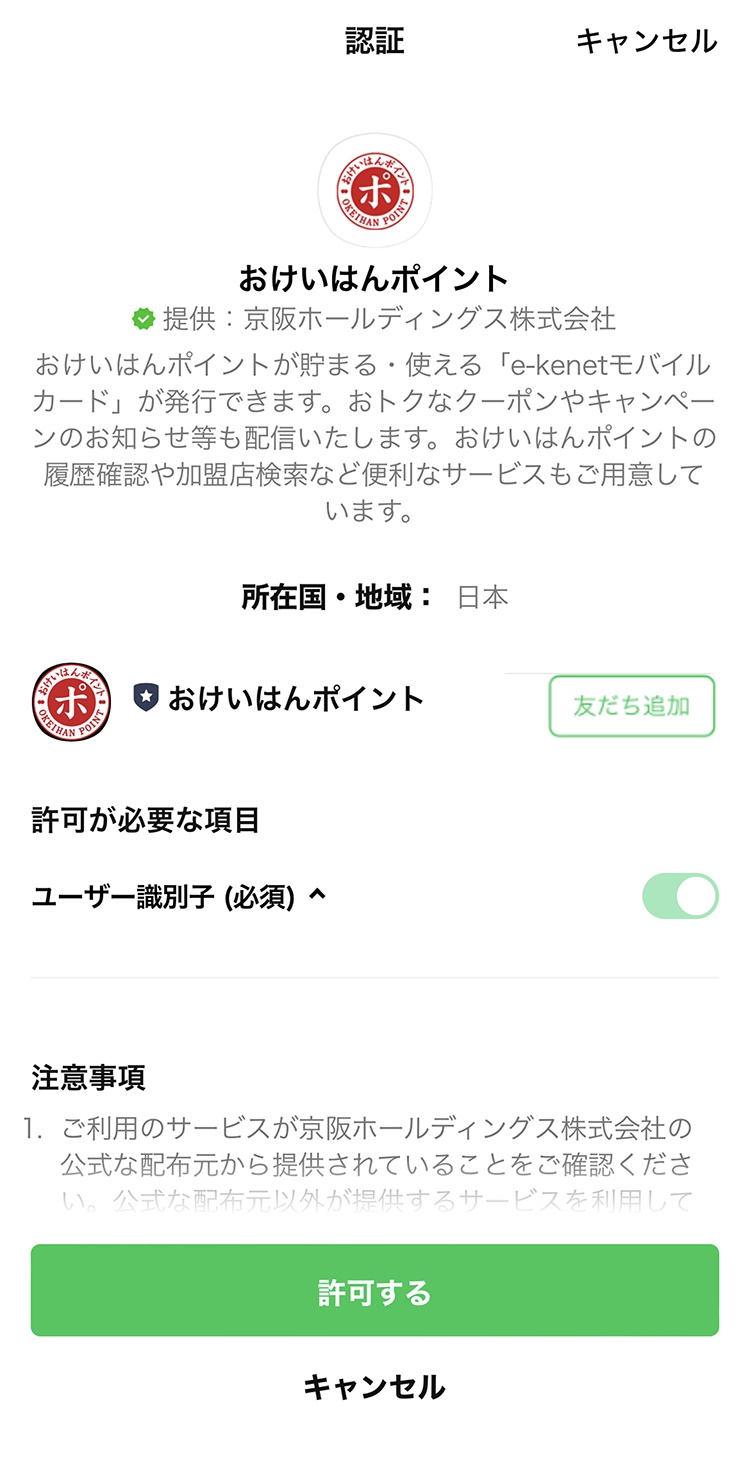Select キャンセル at the top right
The height and width of the screenshot is (1462, 750).
tap(645, 42)
